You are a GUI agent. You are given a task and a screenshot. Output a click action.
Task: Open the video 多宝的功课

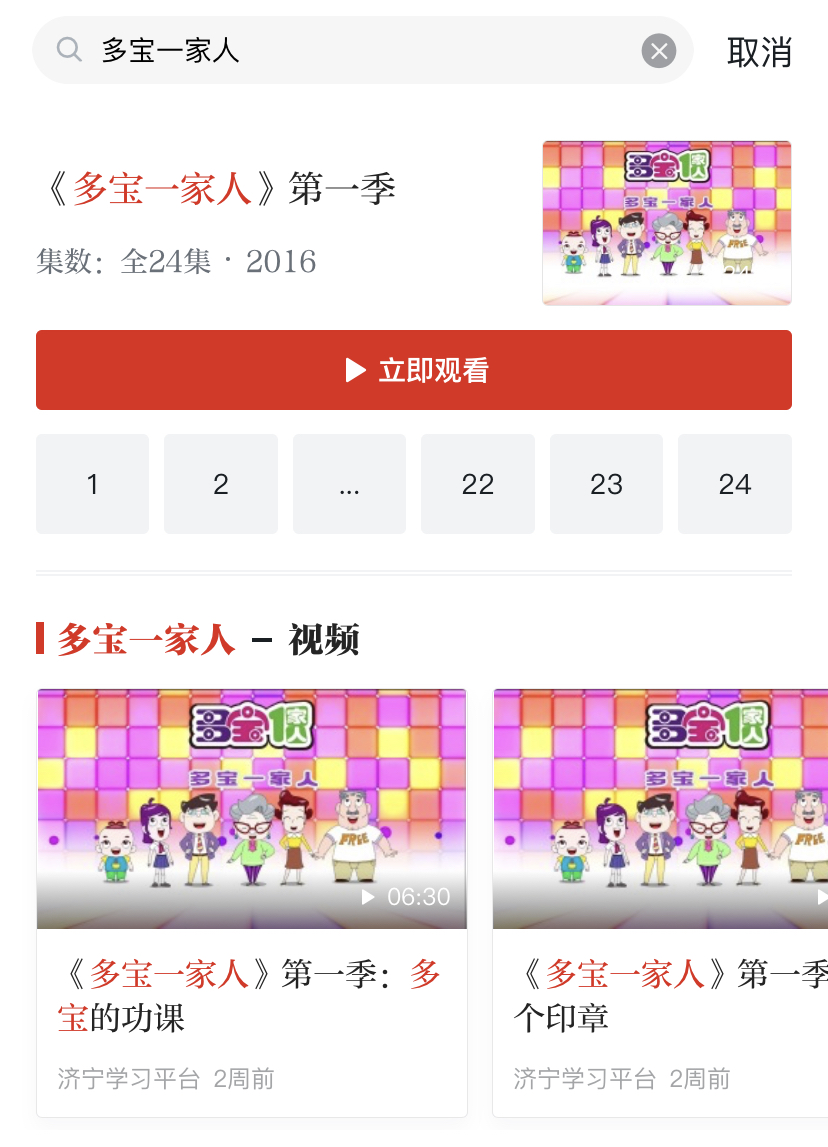252,900
